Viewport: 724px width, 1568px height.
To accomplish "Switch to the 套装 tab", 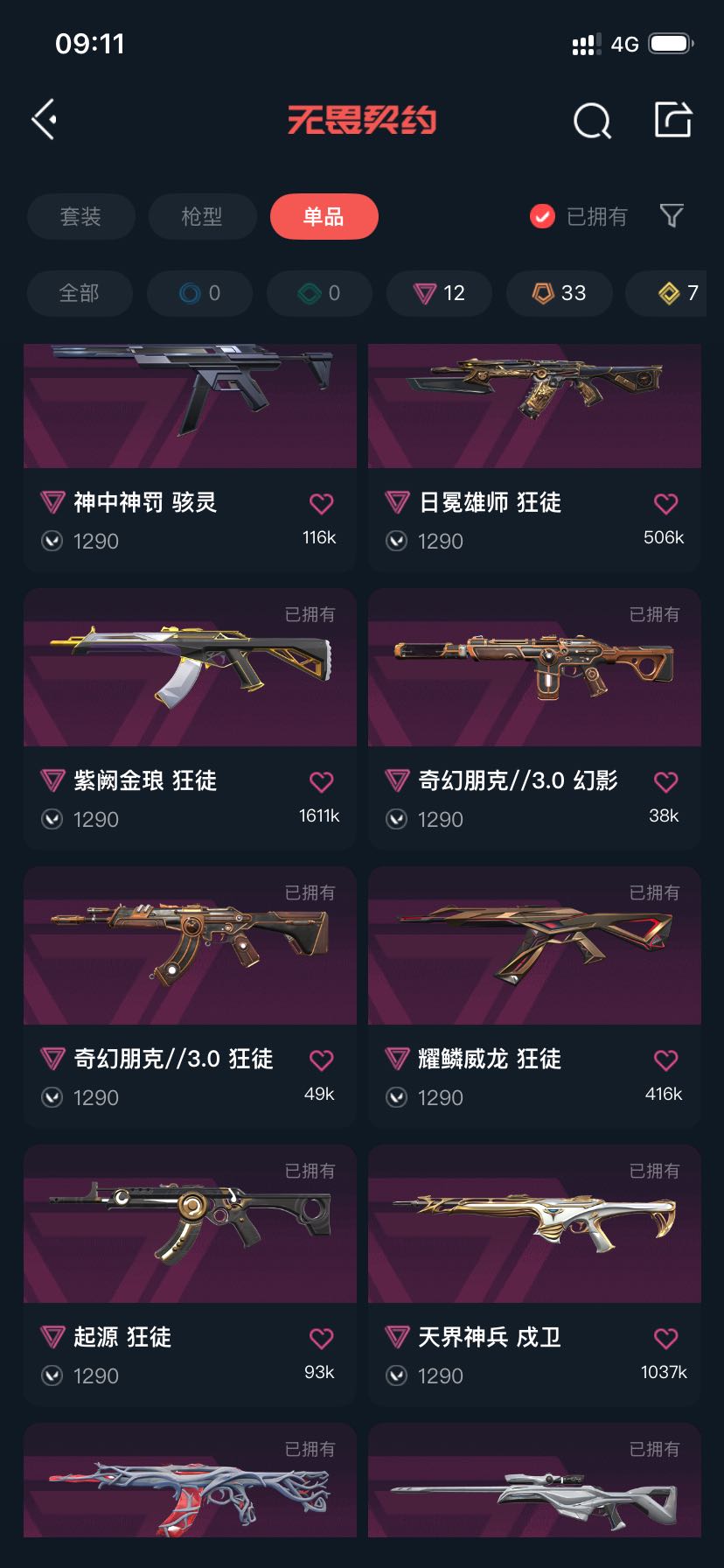I will click(80, 216).
